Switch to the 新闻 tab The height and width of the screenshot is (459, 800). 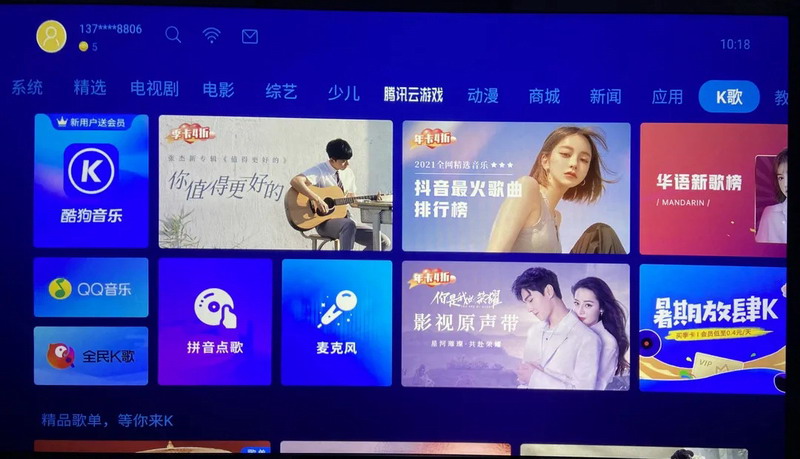(x=605, y=97)
